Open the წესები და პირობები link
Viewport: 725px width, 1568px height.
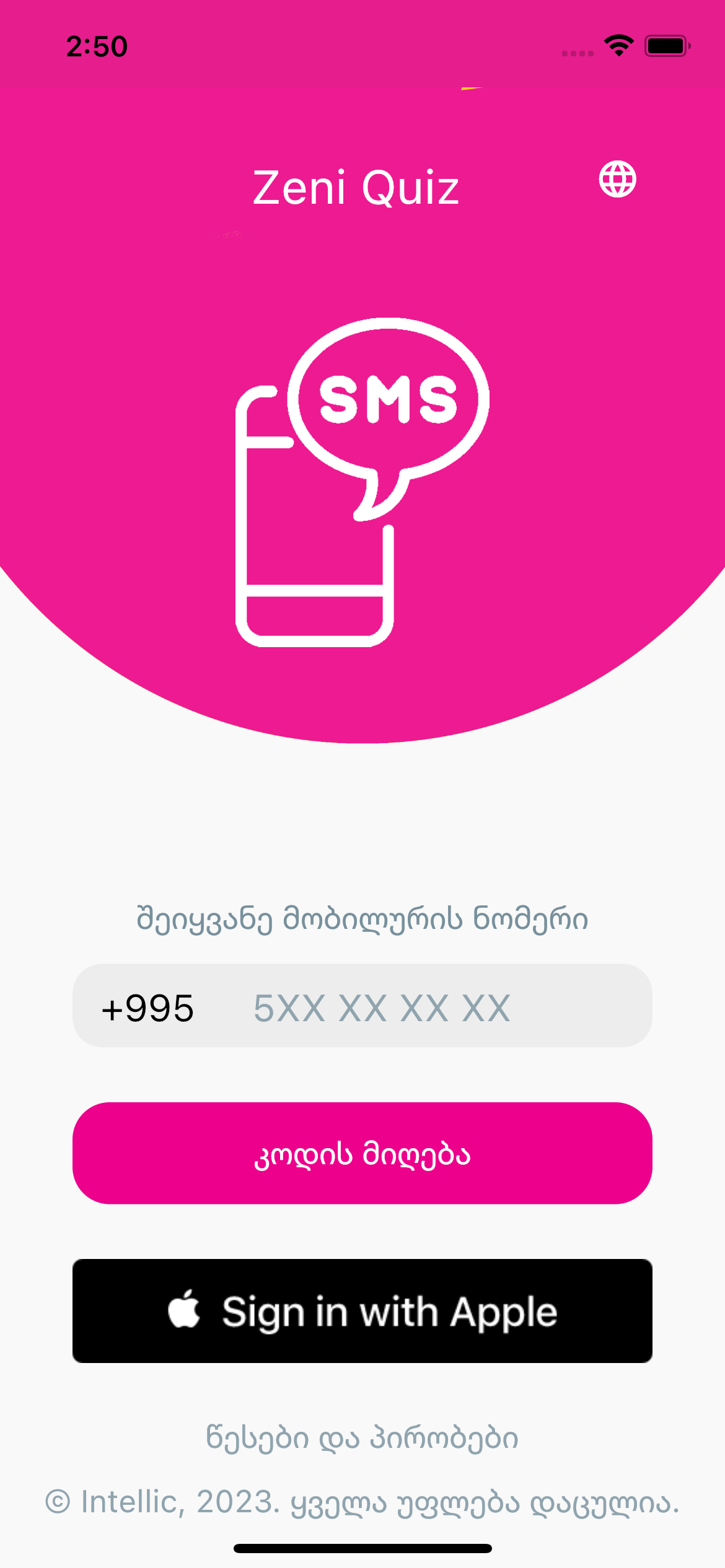coord(362,1438)
